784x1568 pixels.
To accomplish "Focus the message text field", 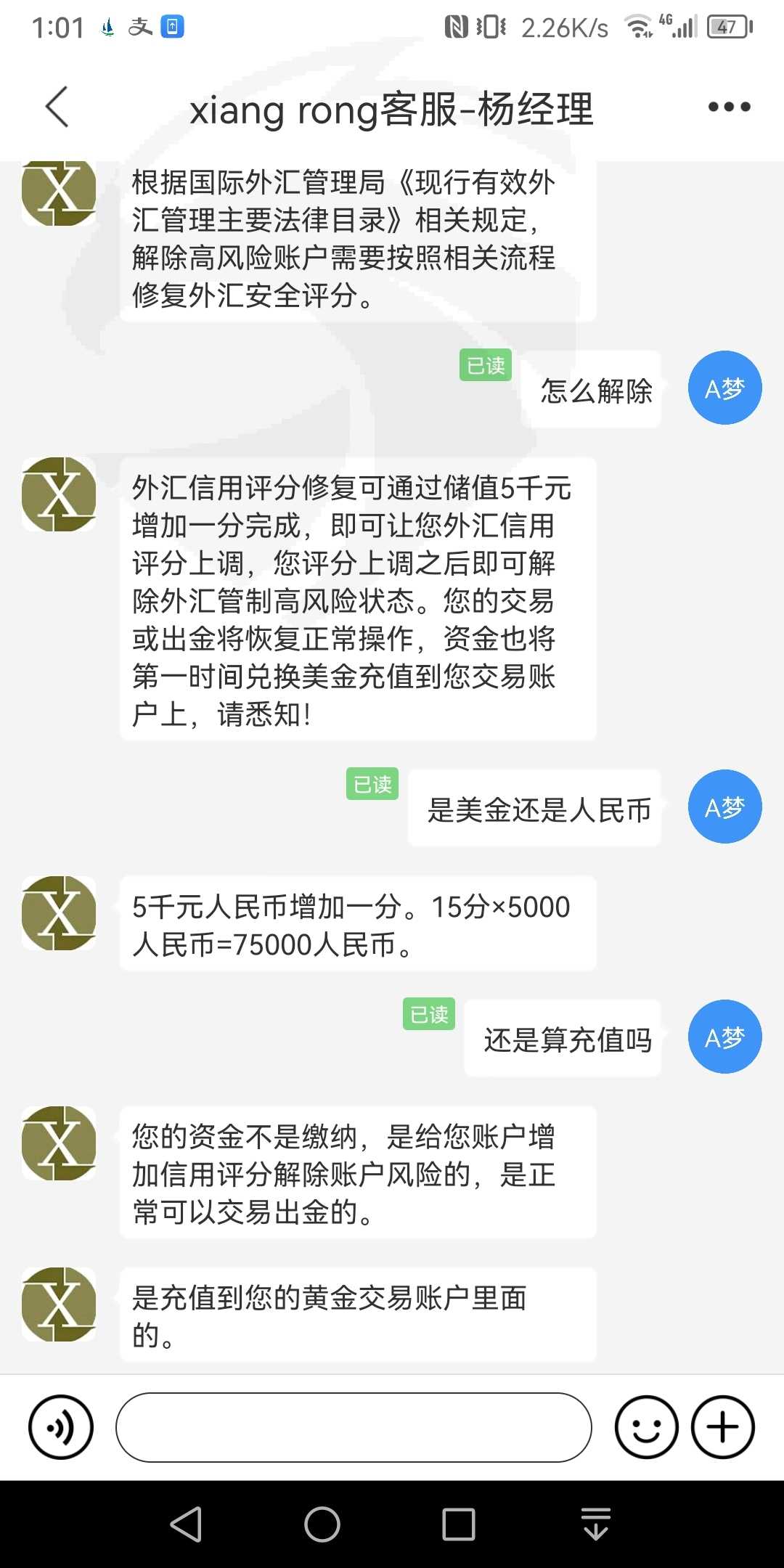I will tap(354, 1427).
